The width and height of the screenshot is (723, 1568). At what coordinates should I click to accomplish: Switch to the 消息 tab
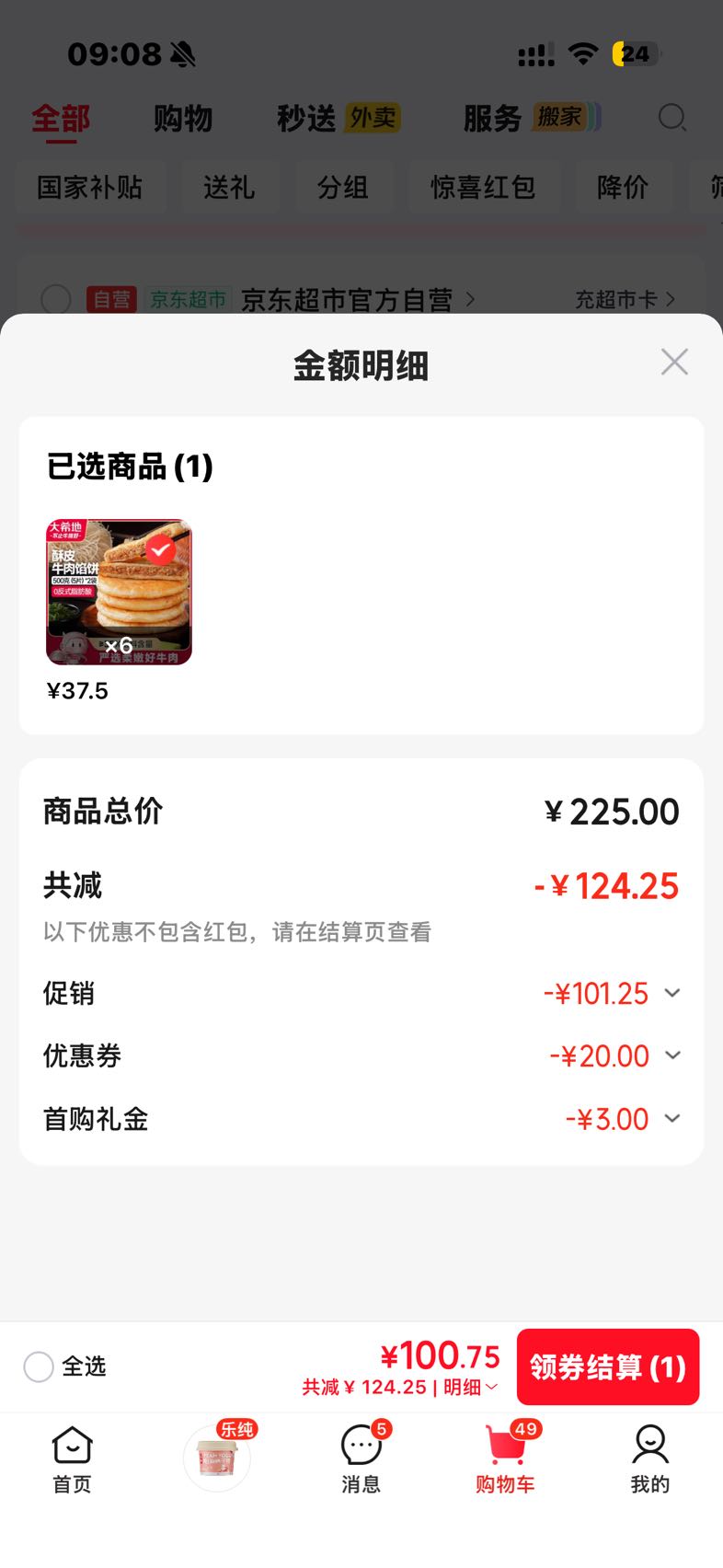[x=361, y=1459]
